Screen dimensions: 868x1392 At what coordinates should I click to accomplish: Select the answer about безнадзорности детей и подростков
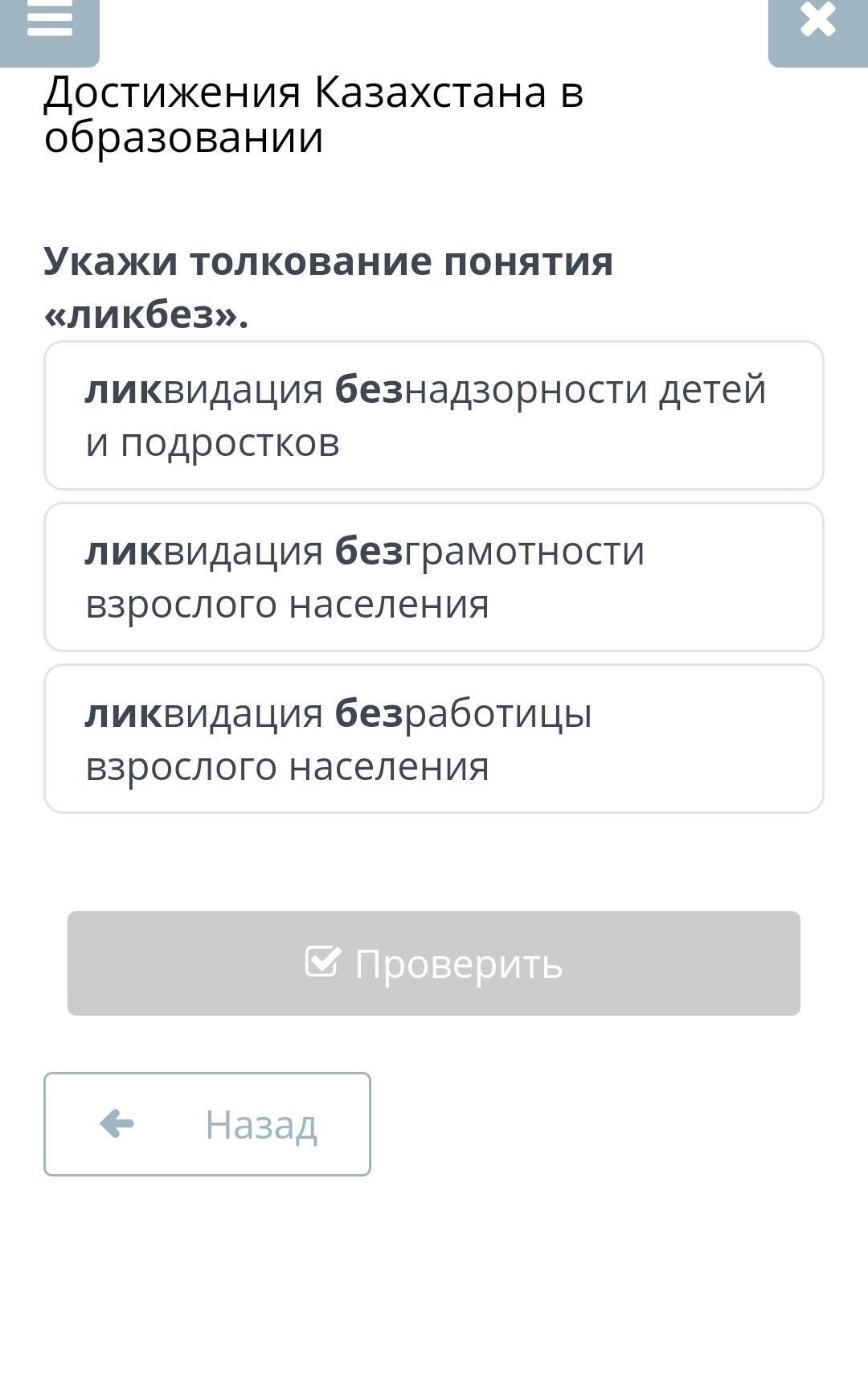pyautogui.click(x=434, y=415)
